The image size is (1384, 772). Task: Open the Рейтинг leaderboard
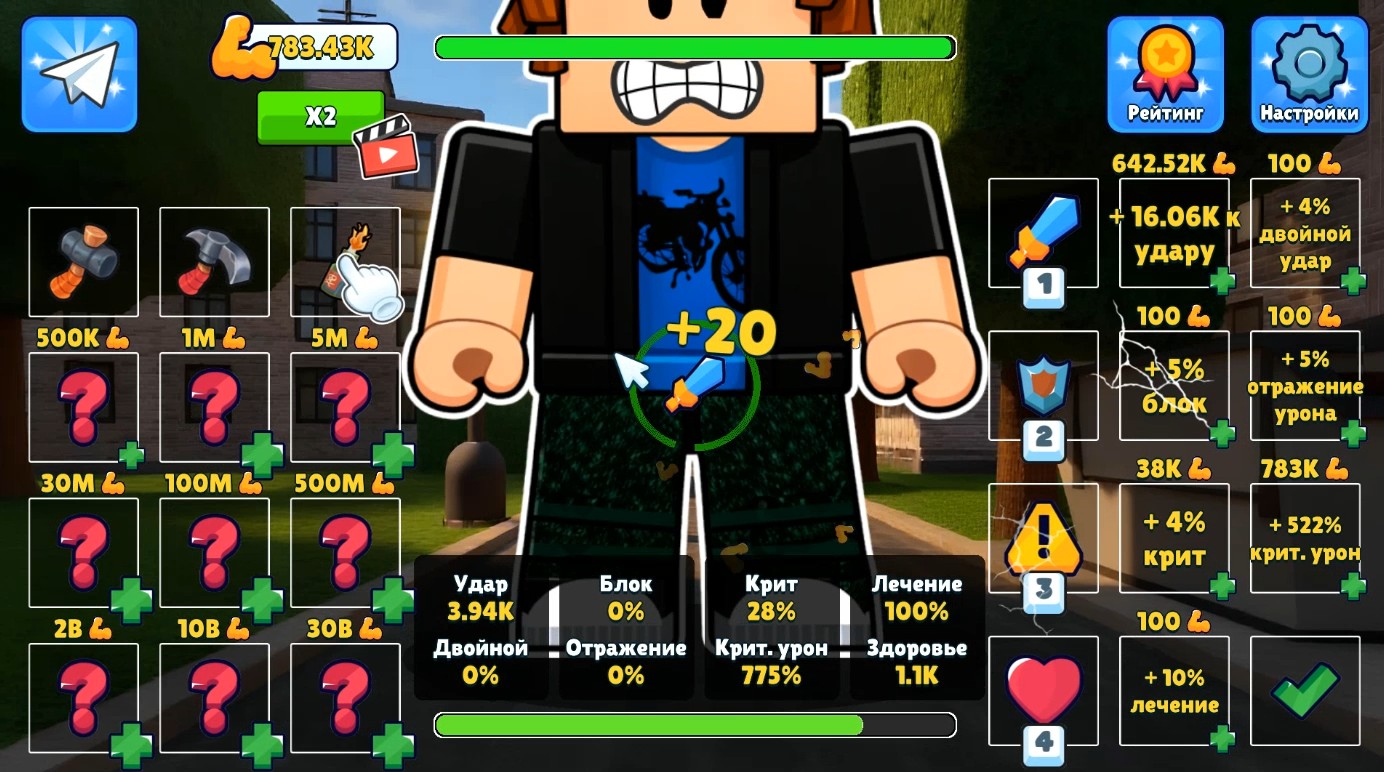[x=1165, y=74]
